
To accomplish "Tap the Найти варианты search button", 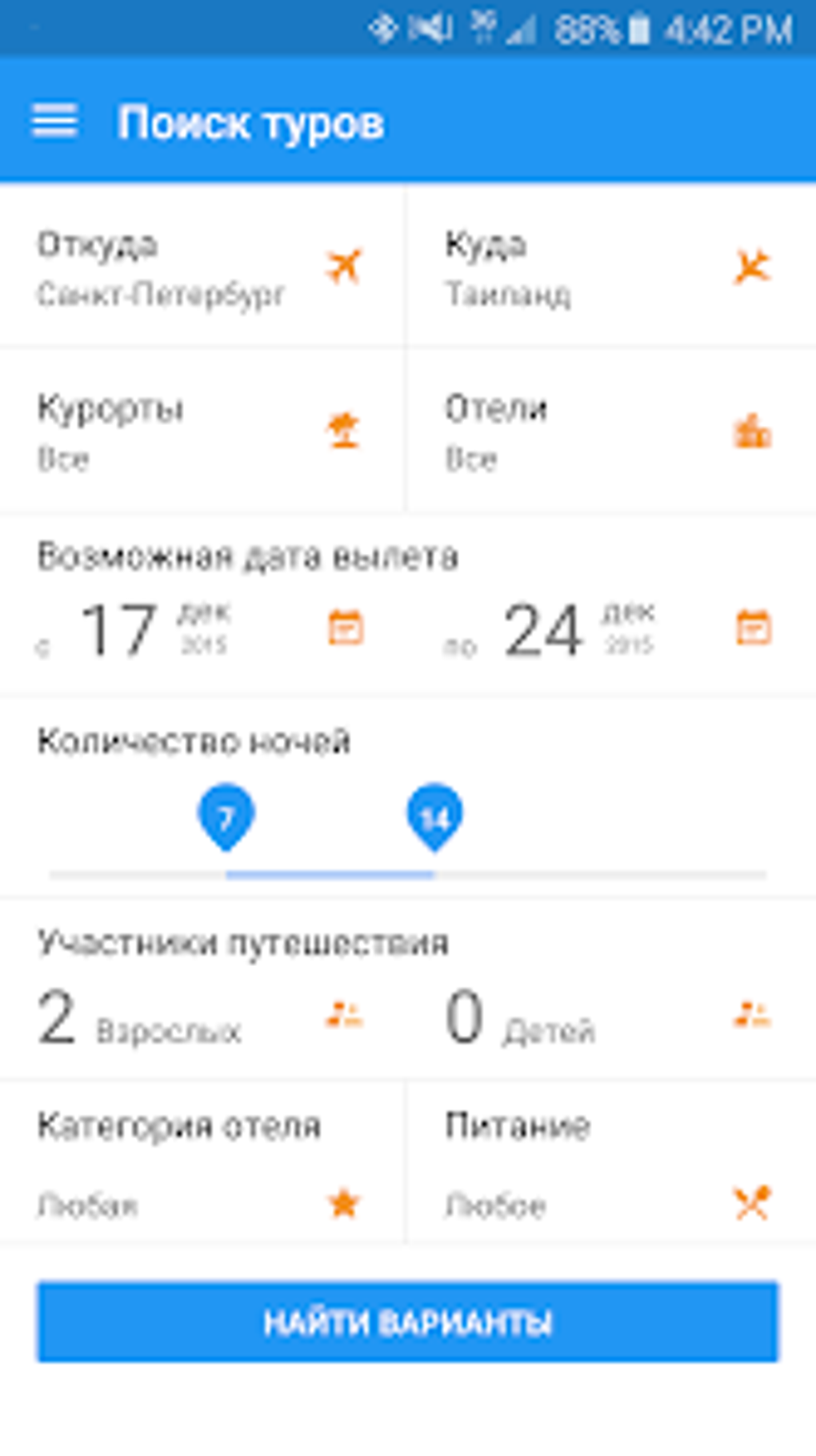I will (x=408, y=1322).
